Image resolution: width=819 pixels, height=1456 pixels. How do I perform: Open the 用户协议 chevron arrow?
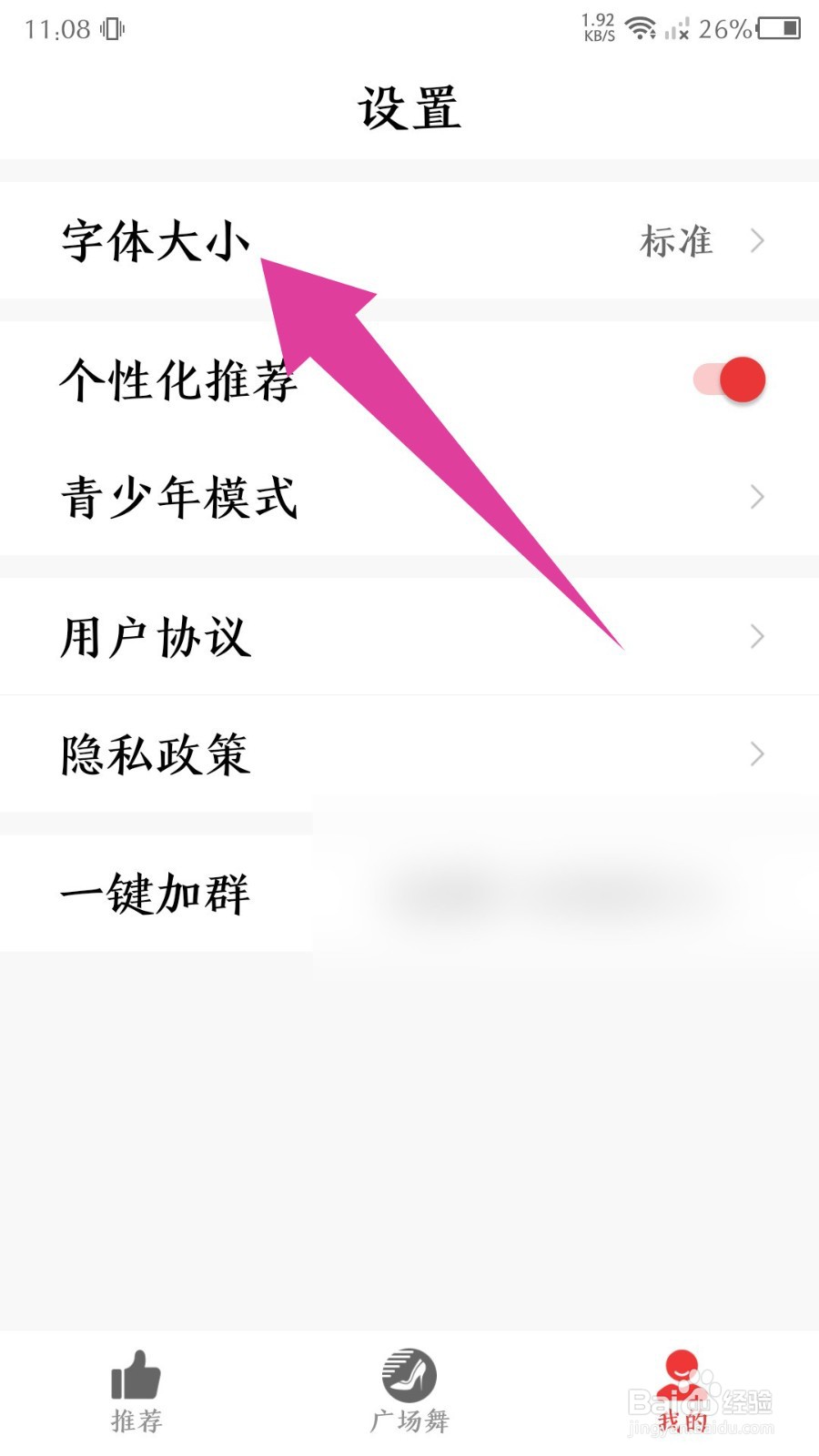click(x=757, y=636)
